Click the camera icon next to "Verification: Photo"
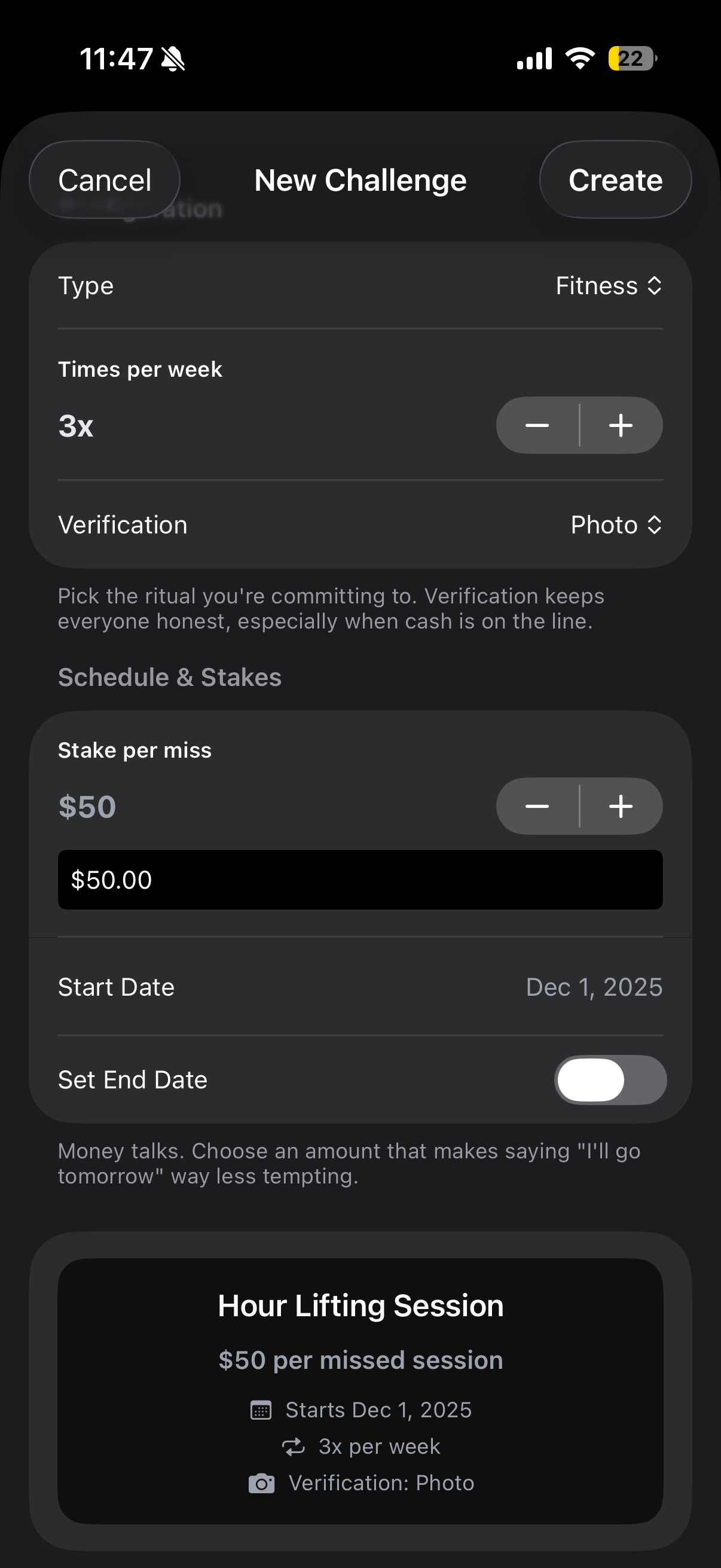The height and width of the screenshot is (1568, 721). tap(262, 1484)
